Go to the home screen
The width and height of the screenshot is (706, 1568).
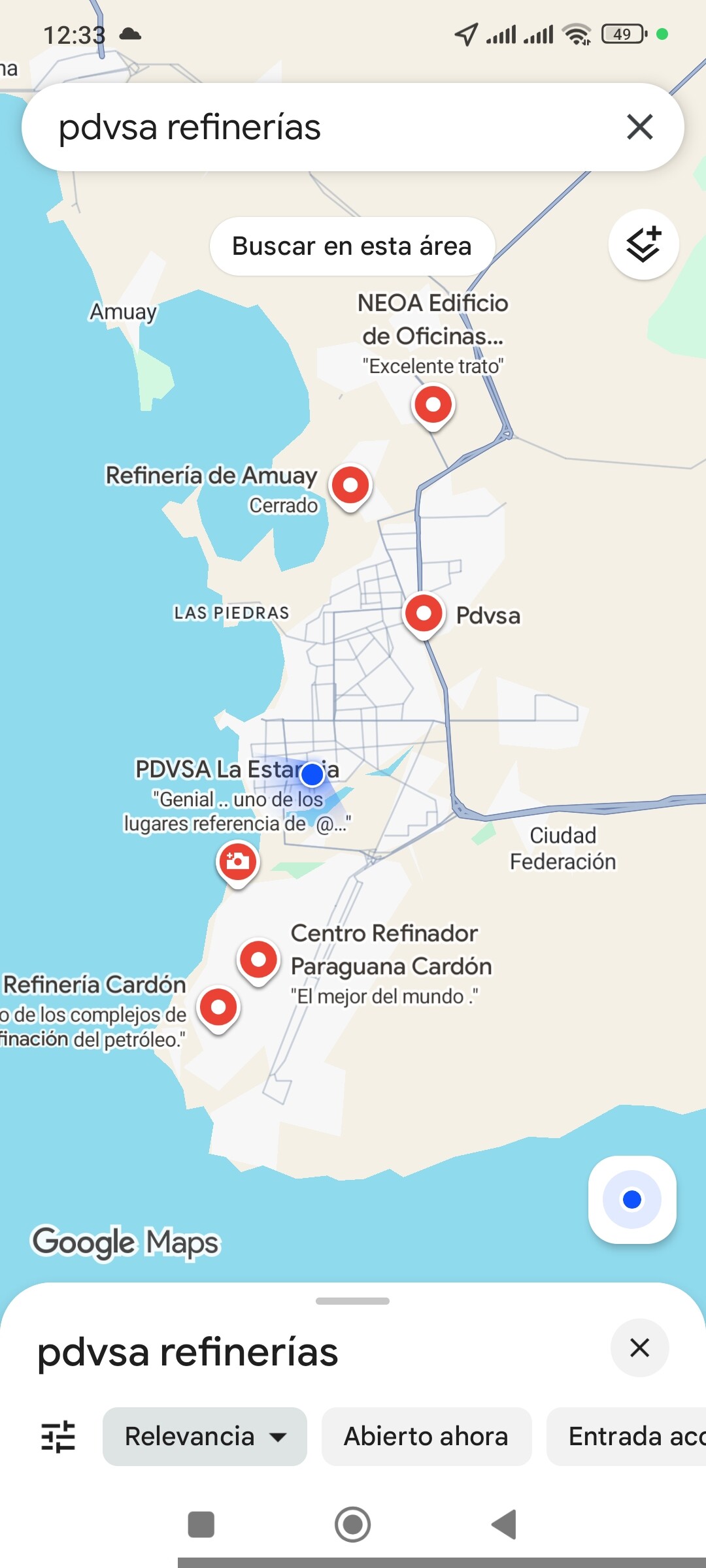(x=352, y=1524)
